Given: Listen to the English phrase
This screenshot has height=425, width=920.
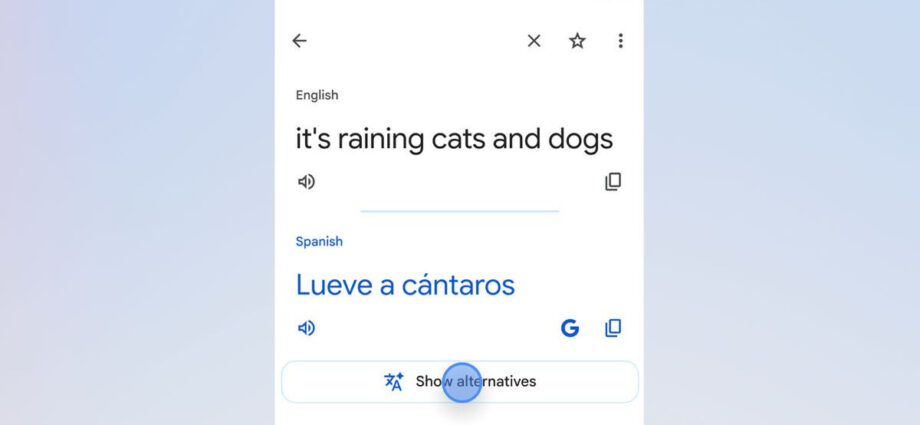Looking at the screenshot, I should coord(306,182).
